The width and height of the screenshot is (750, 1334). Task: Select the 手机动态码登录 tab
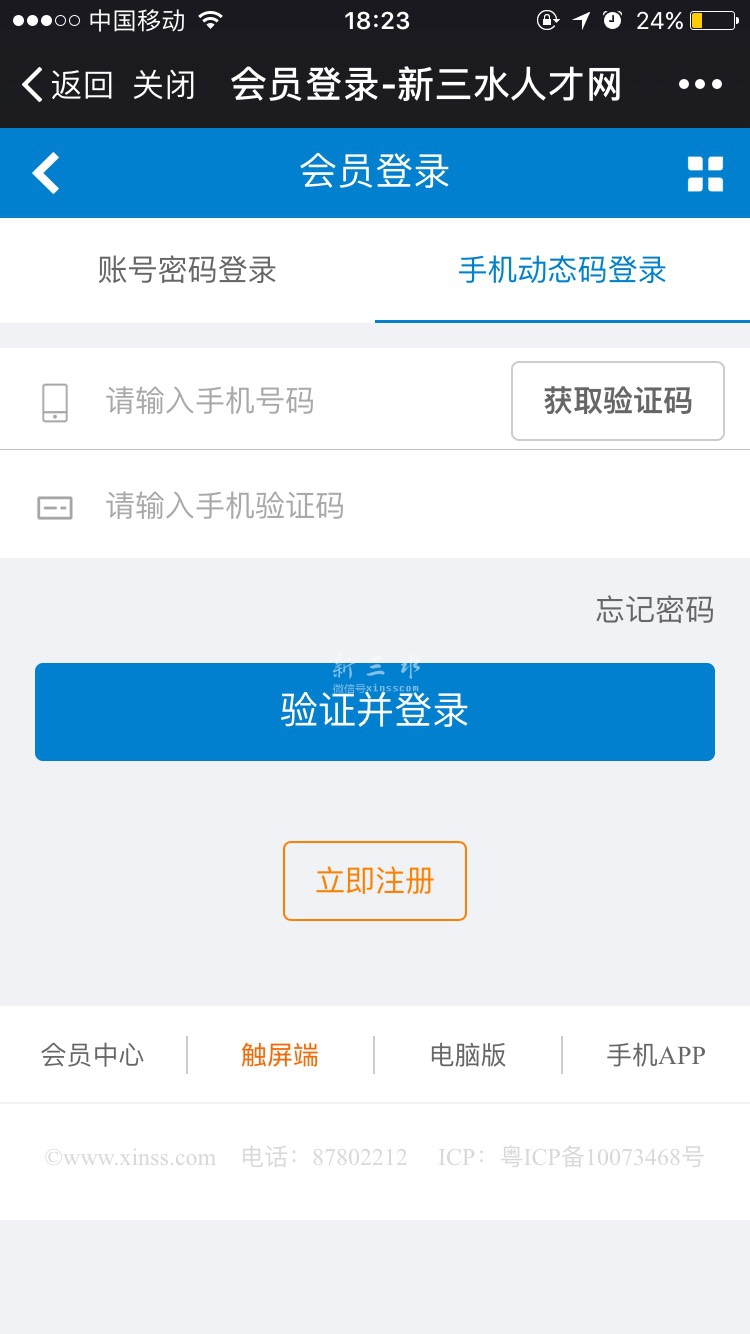coord(562,270)
